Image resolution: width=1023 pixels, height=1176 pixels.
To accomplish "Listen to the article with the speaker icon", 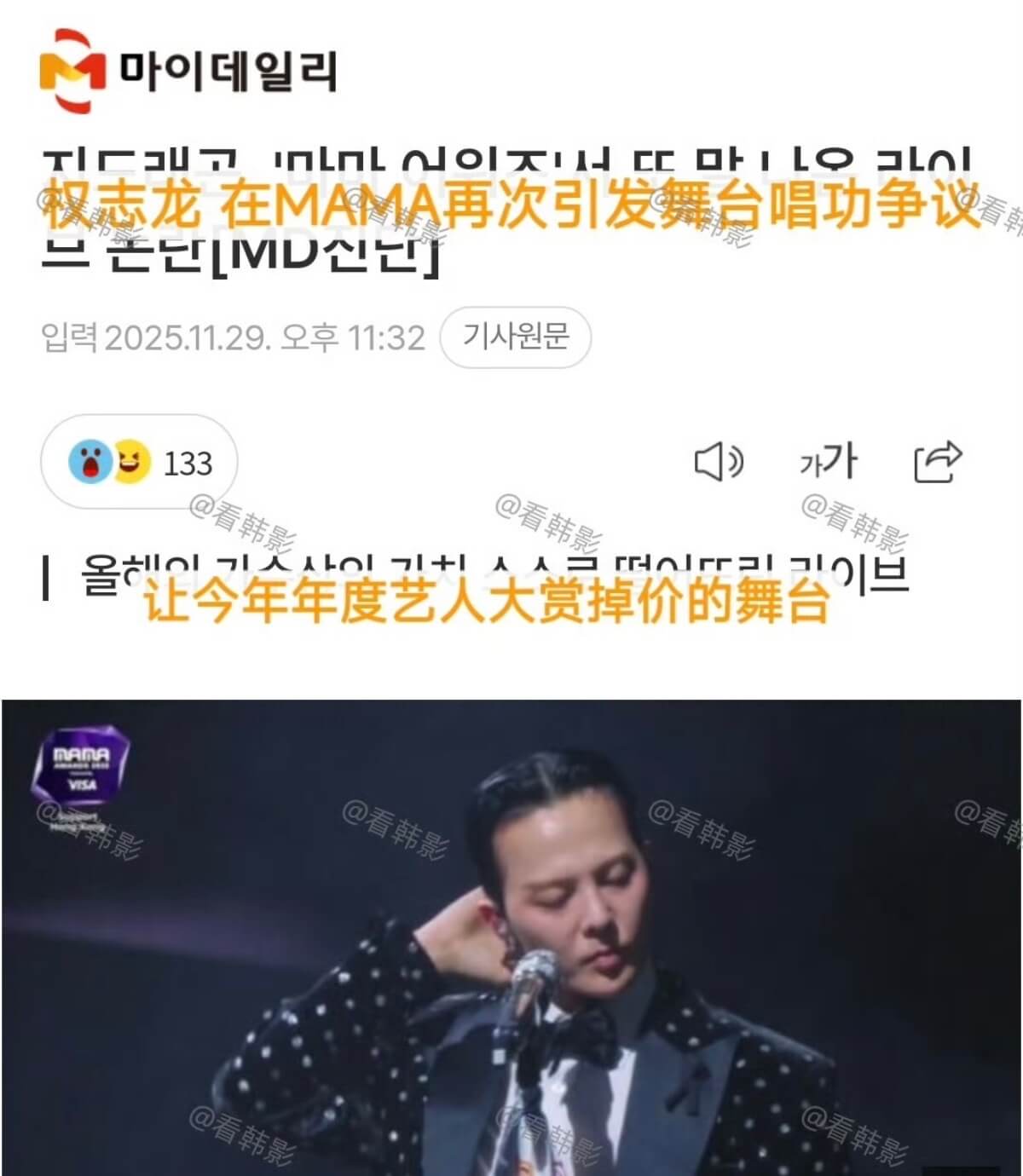I will [719, 462].
